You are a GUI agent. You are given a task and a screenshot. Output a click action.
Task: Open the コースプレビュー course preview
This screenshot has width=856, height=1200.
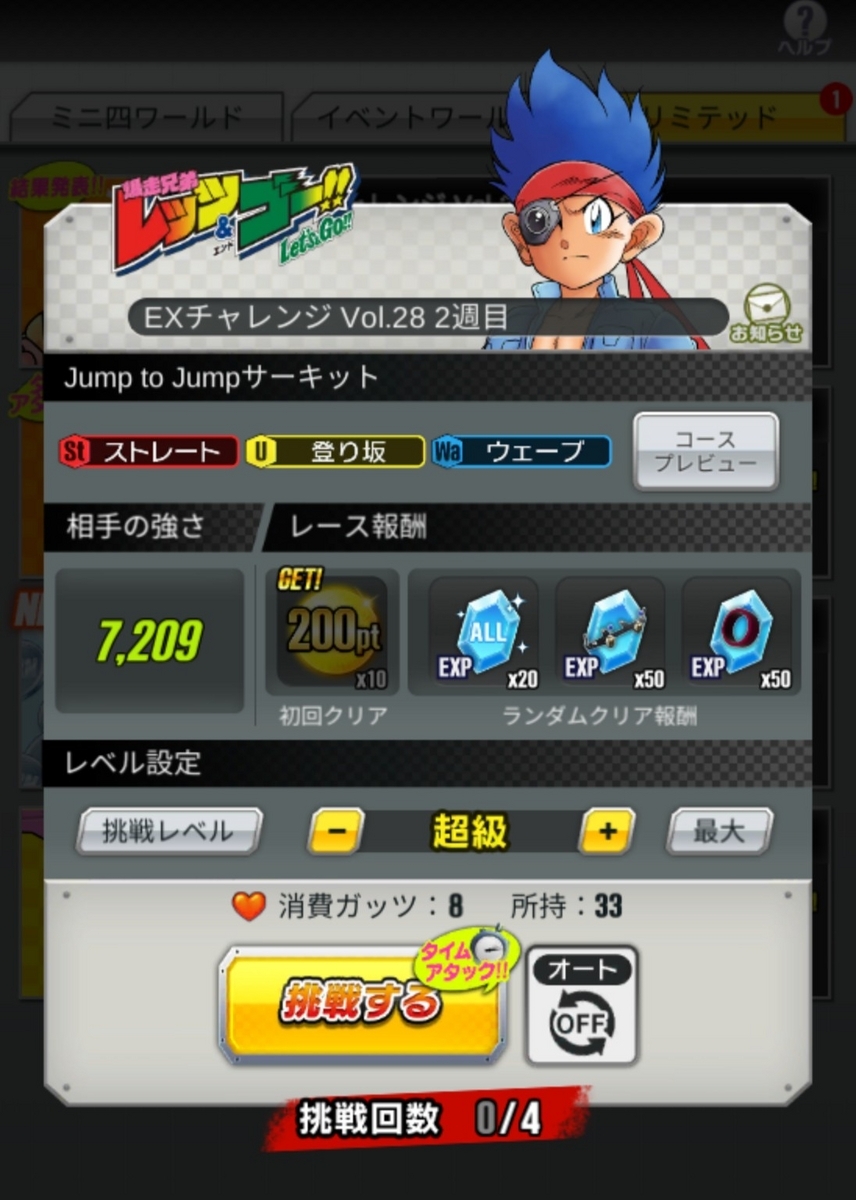[705, 451]
